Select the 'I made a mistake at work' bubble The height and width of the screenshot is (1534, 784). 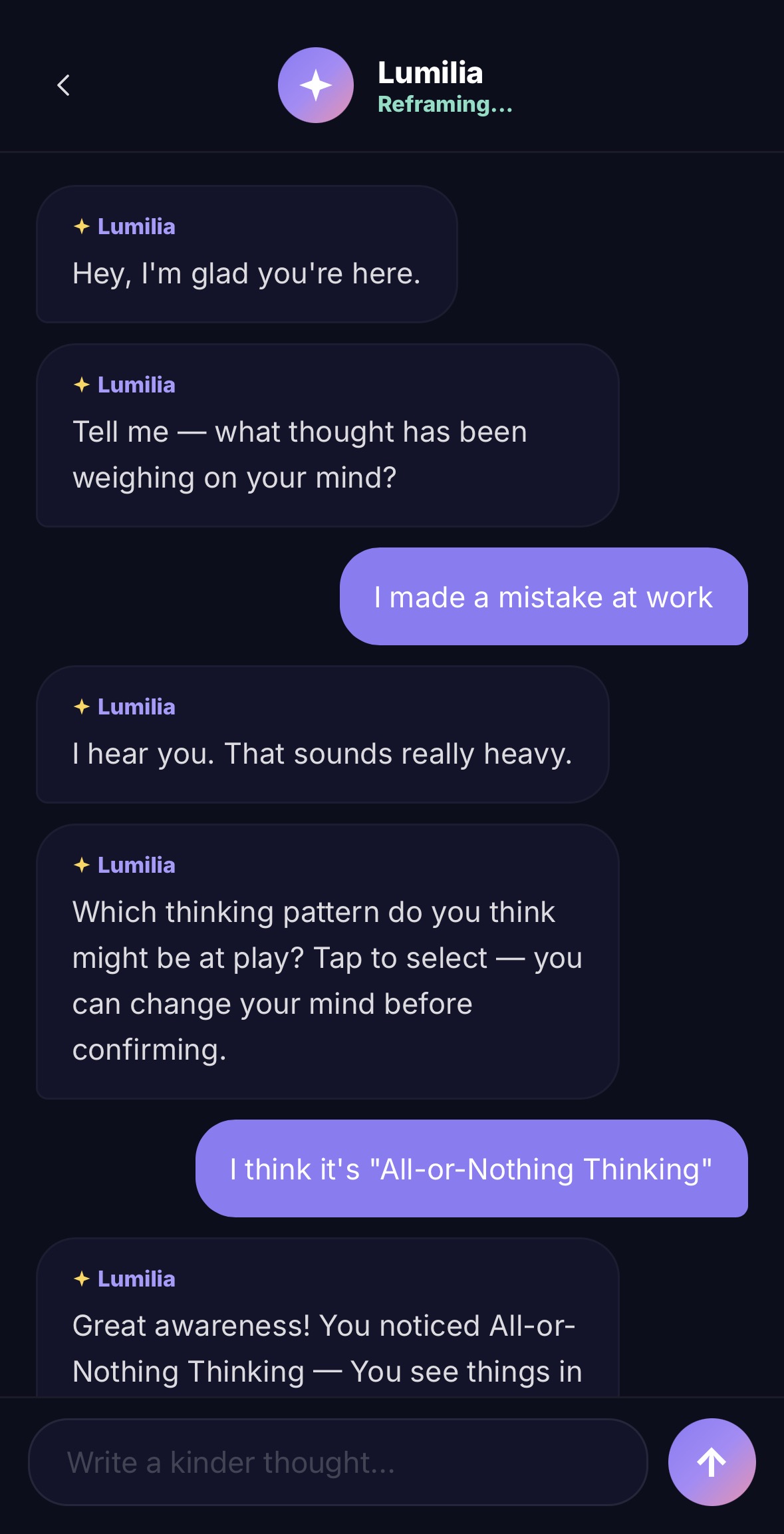543,597
